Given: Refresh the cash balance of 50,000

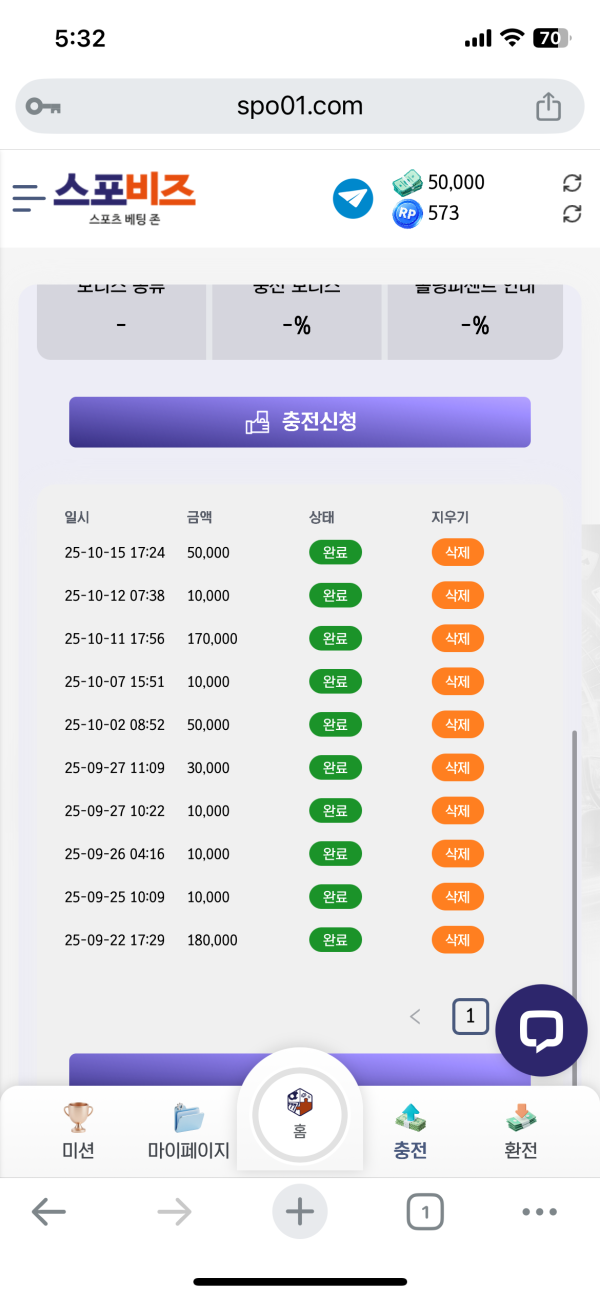Looking at the screenshot, I should (x=572, y=182).
